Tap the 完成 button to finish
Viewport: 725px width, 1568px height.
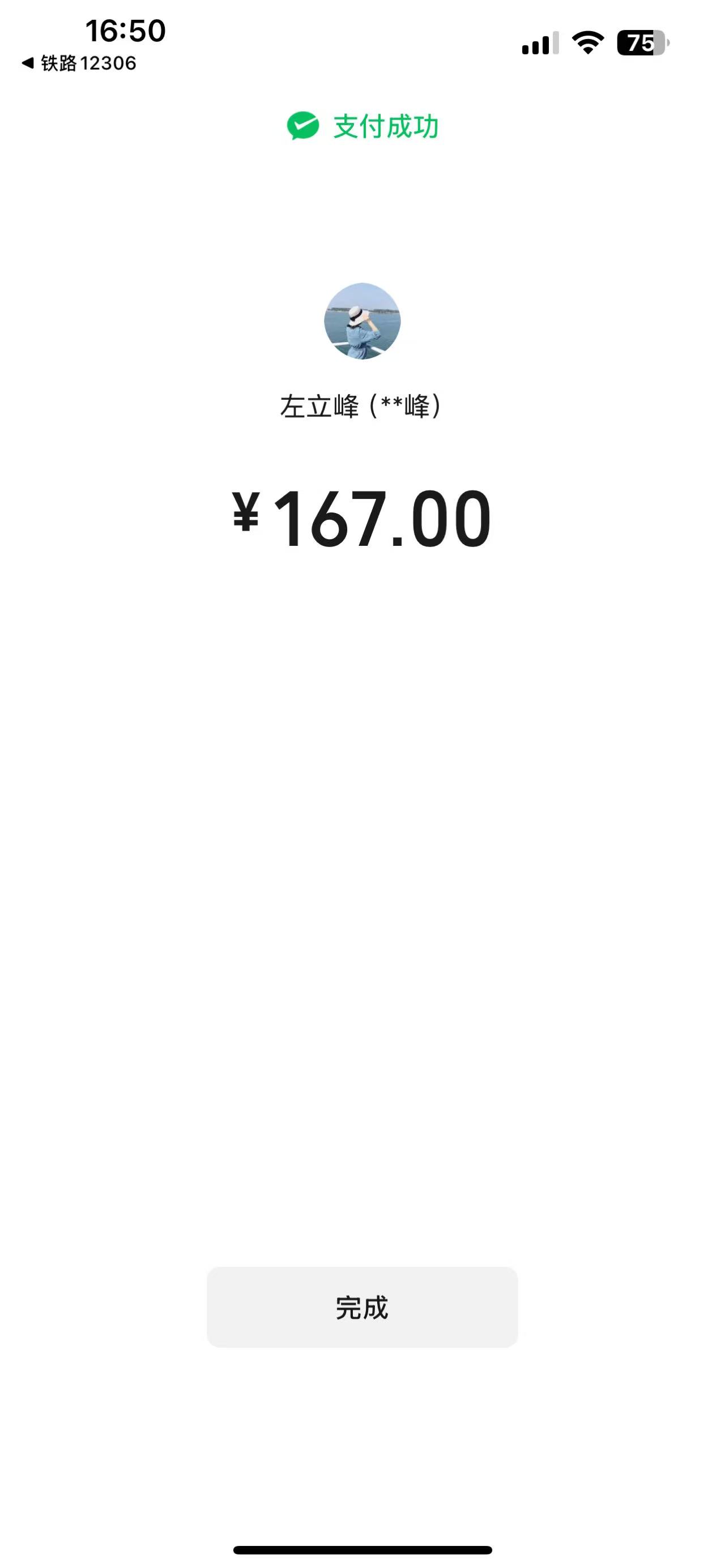point(362,1307)
